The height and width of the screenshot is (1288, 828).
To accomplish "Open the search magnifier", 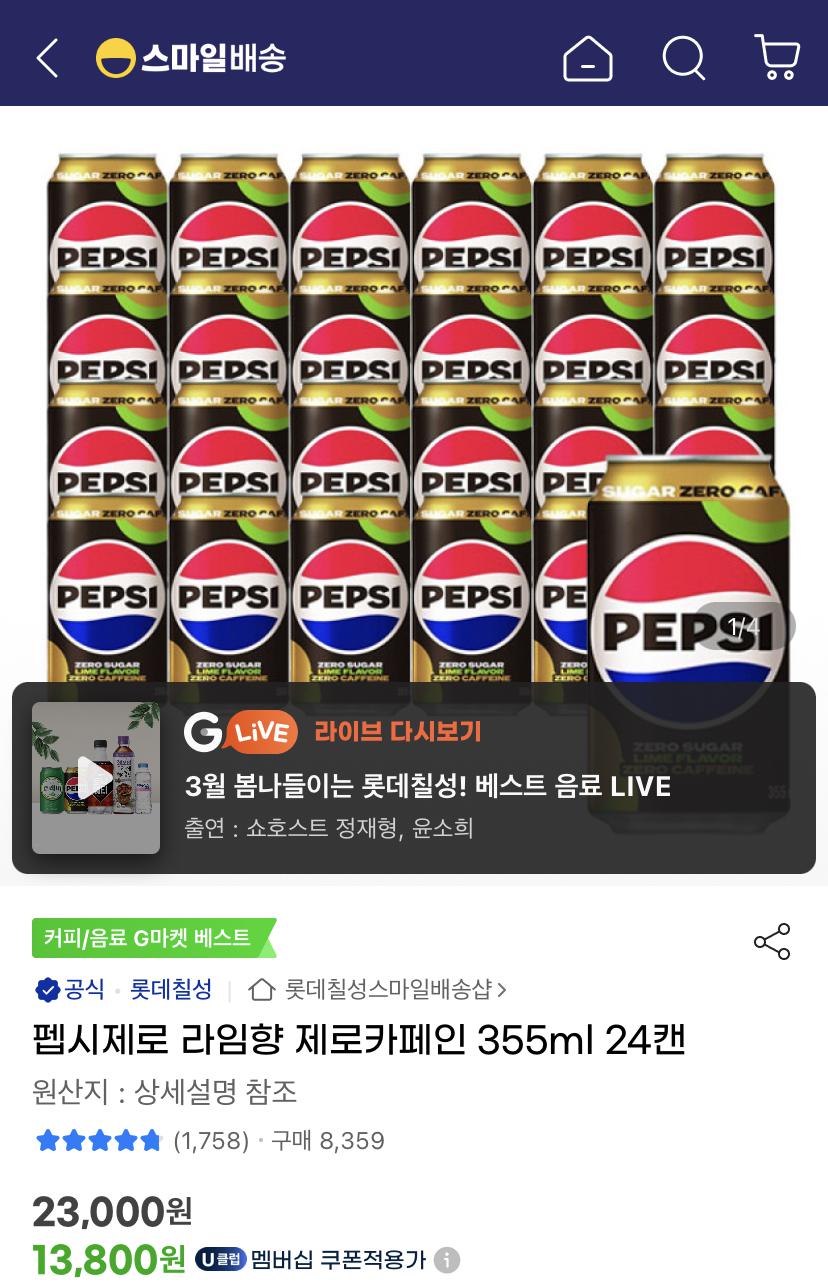I will [x=684, y=58].
